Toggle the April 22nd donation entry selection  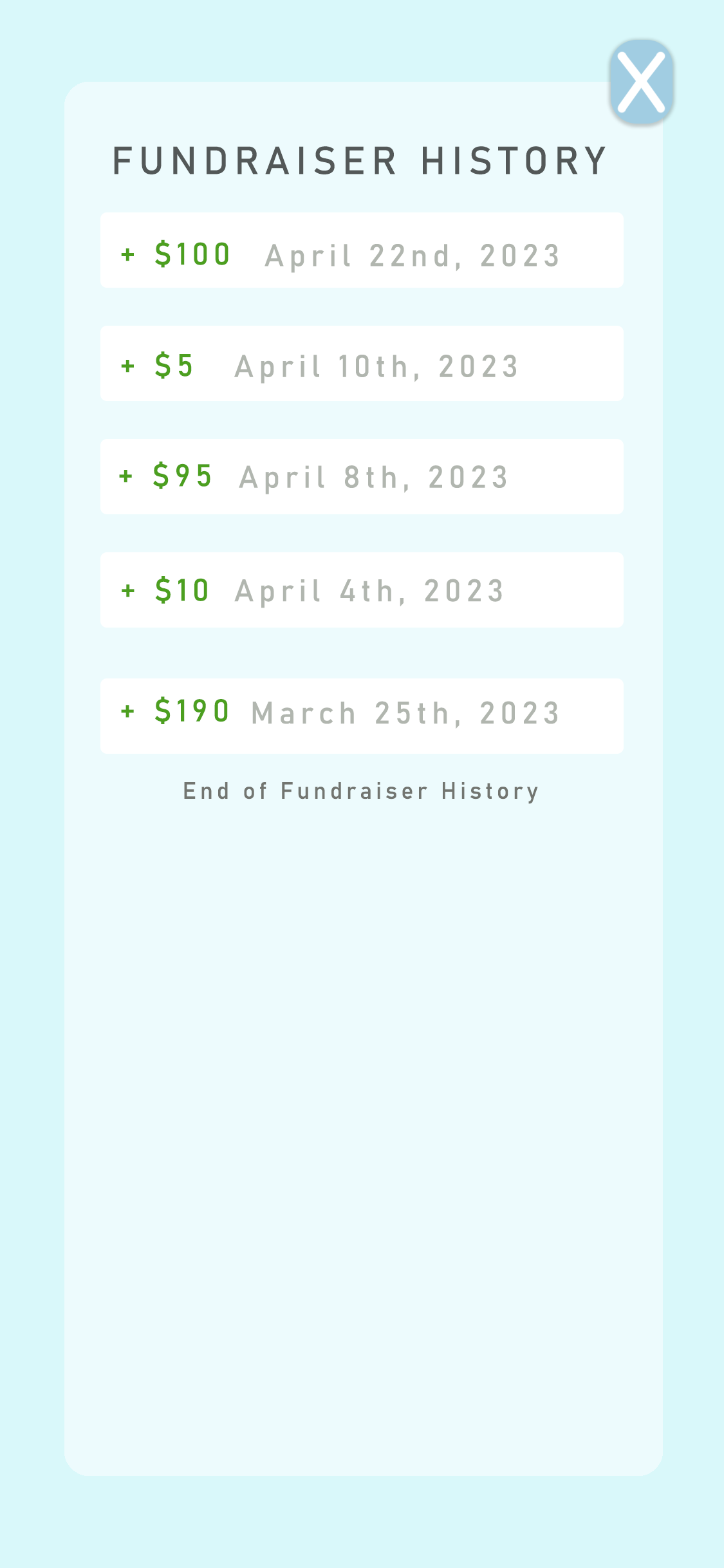point(362,250)
